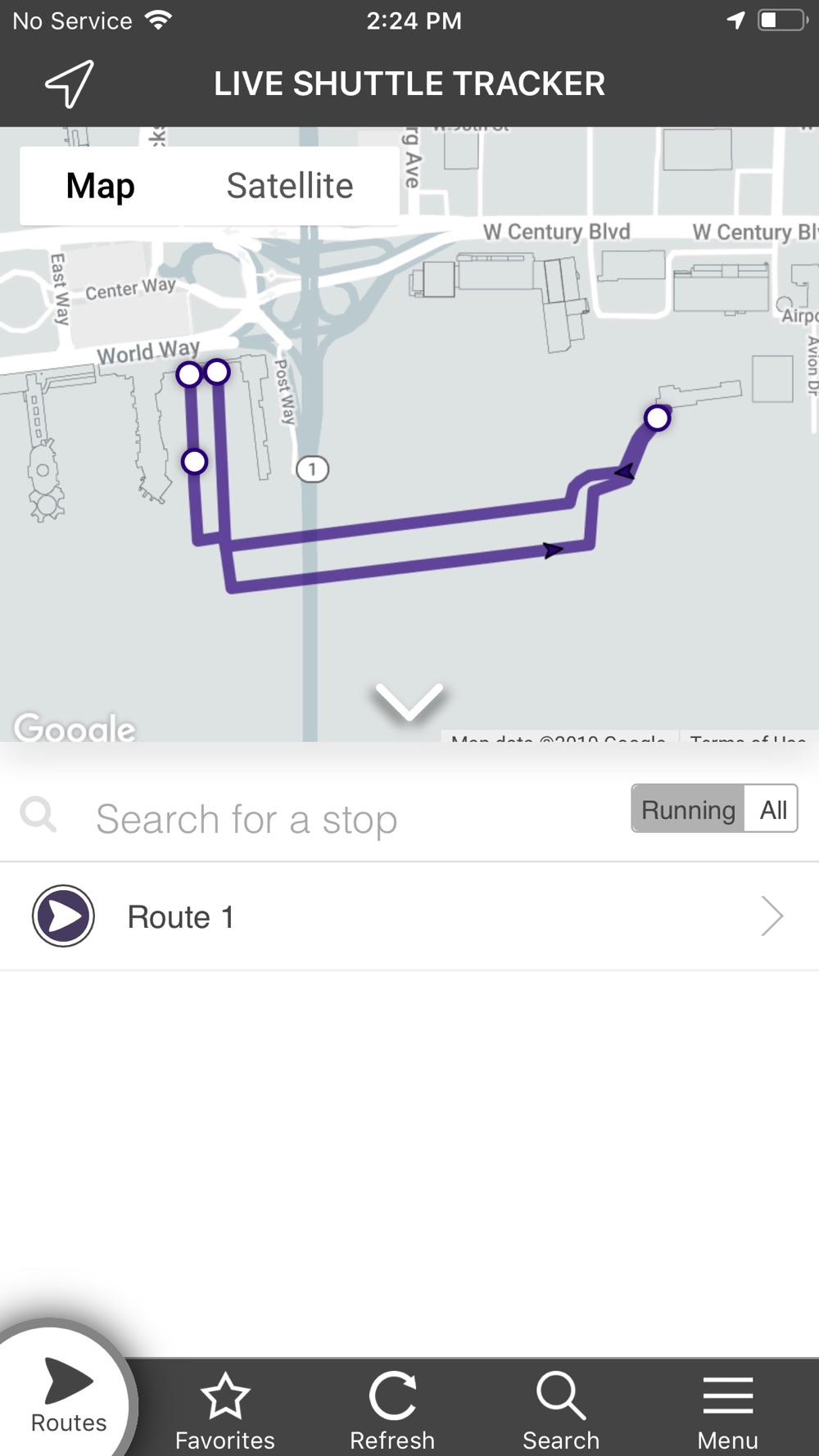Switch map to Satellite view
Viewport: 819px width, 1456px height.
tap(290, 186)
